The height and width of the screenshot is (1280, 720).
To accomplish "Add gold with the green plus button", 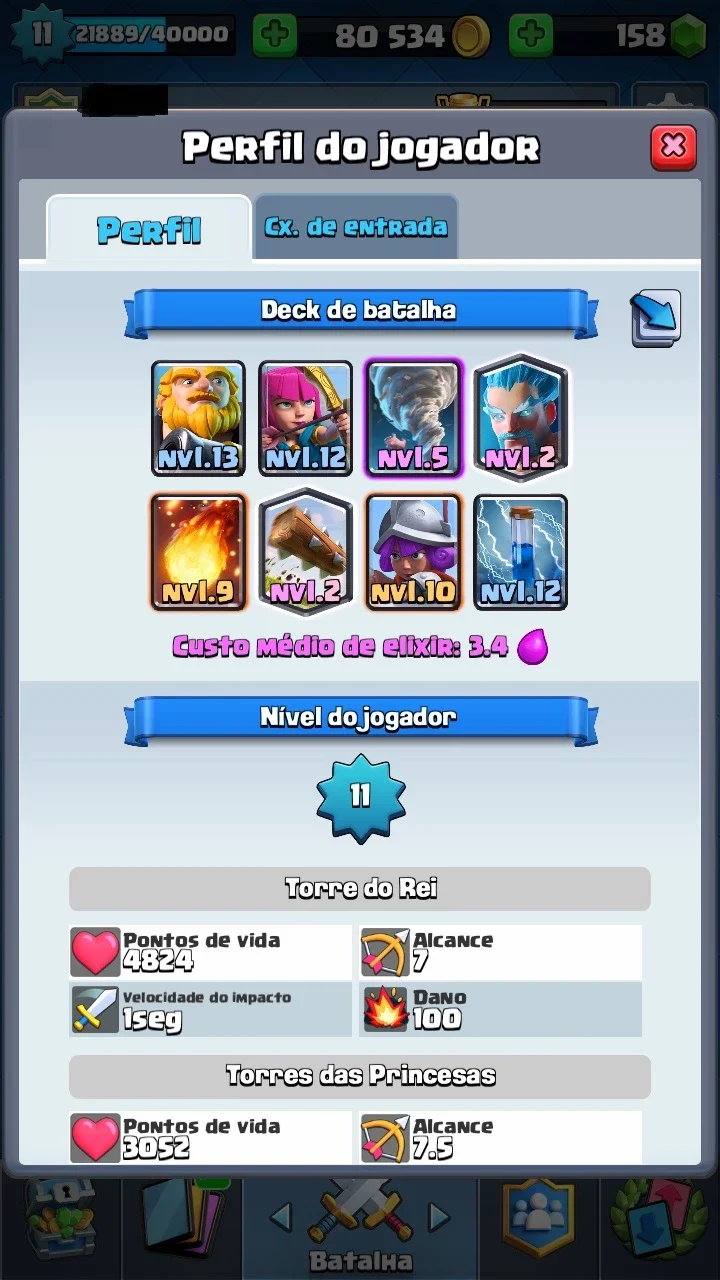I will pyautogui.click(x=274, y=37).
